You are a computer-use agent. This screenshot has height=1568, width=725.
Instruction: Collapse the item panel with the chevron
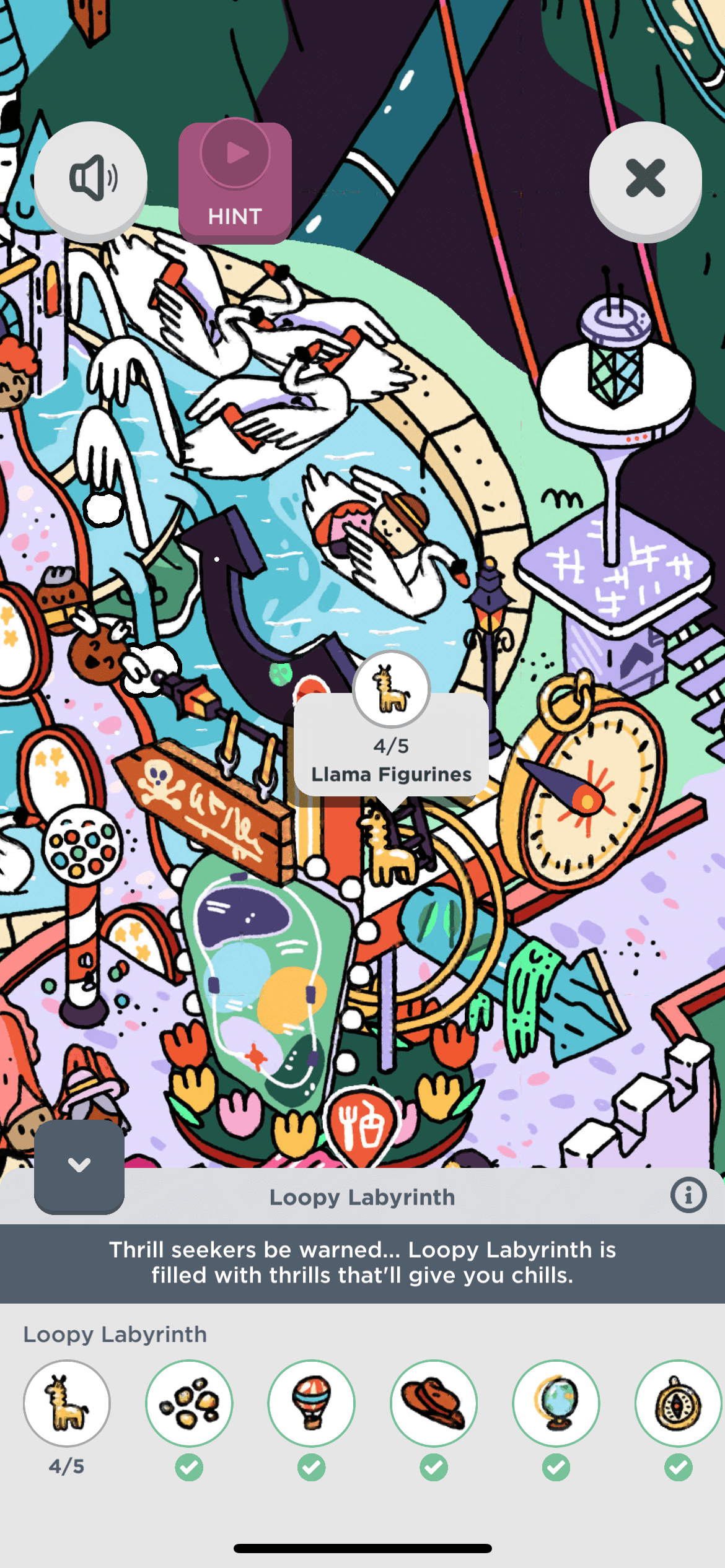click(79, 1165)
